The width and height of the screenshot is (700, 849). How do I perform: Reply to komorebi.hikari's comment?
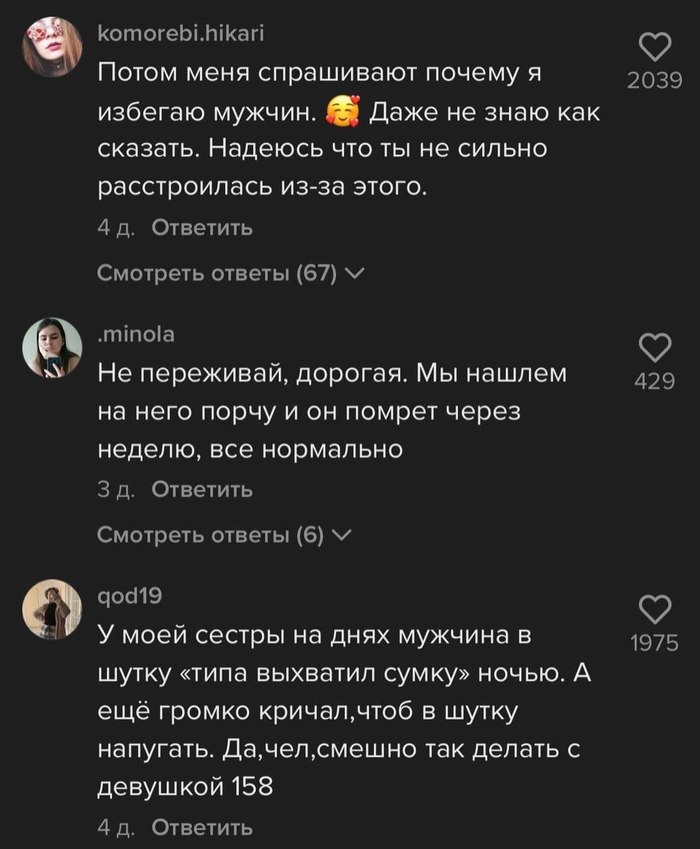[201, 228]
